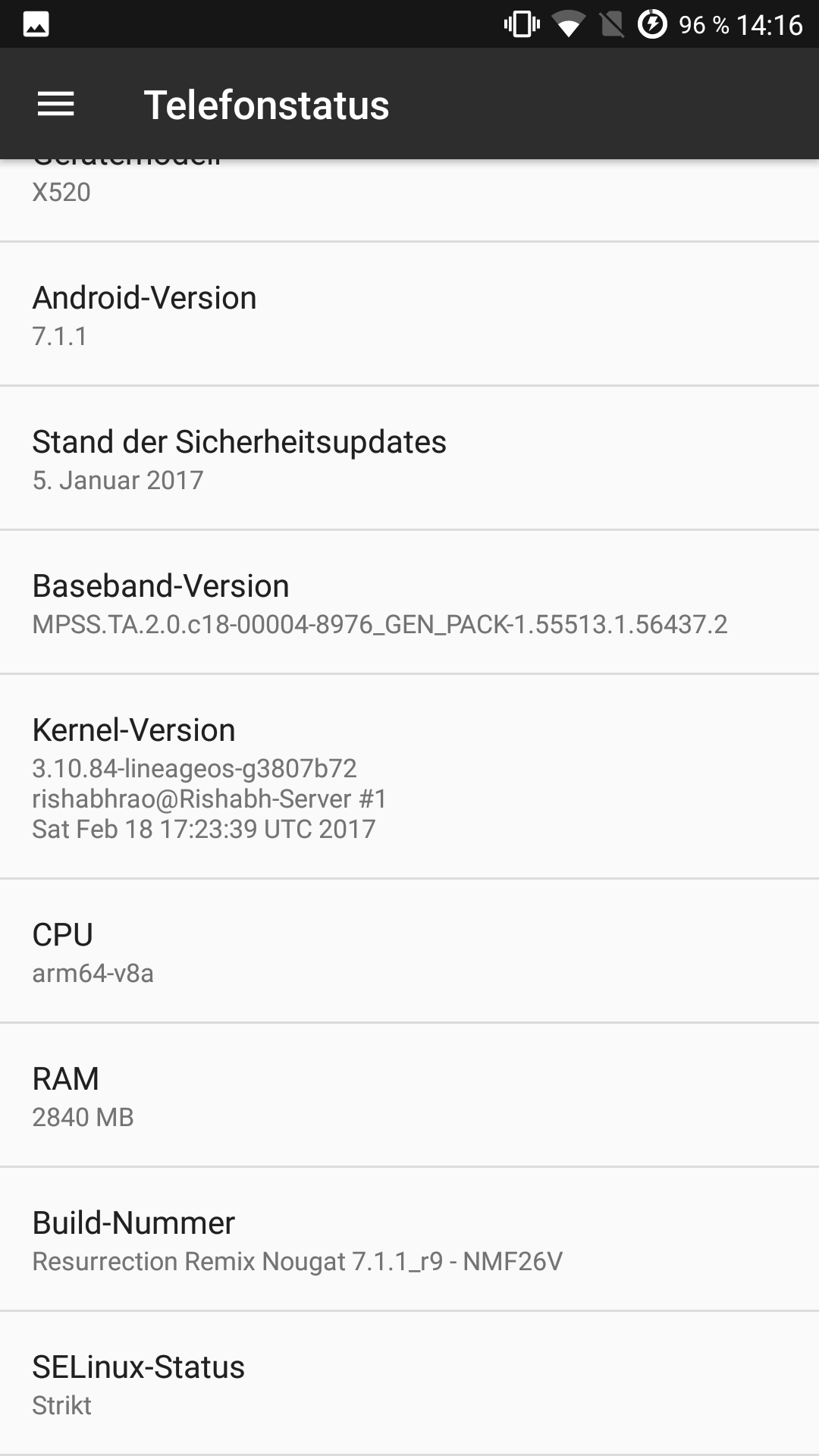Screen dimensions: 819x1456
Task: Select the Baseband-Version row
Action: tap(409, 603)
